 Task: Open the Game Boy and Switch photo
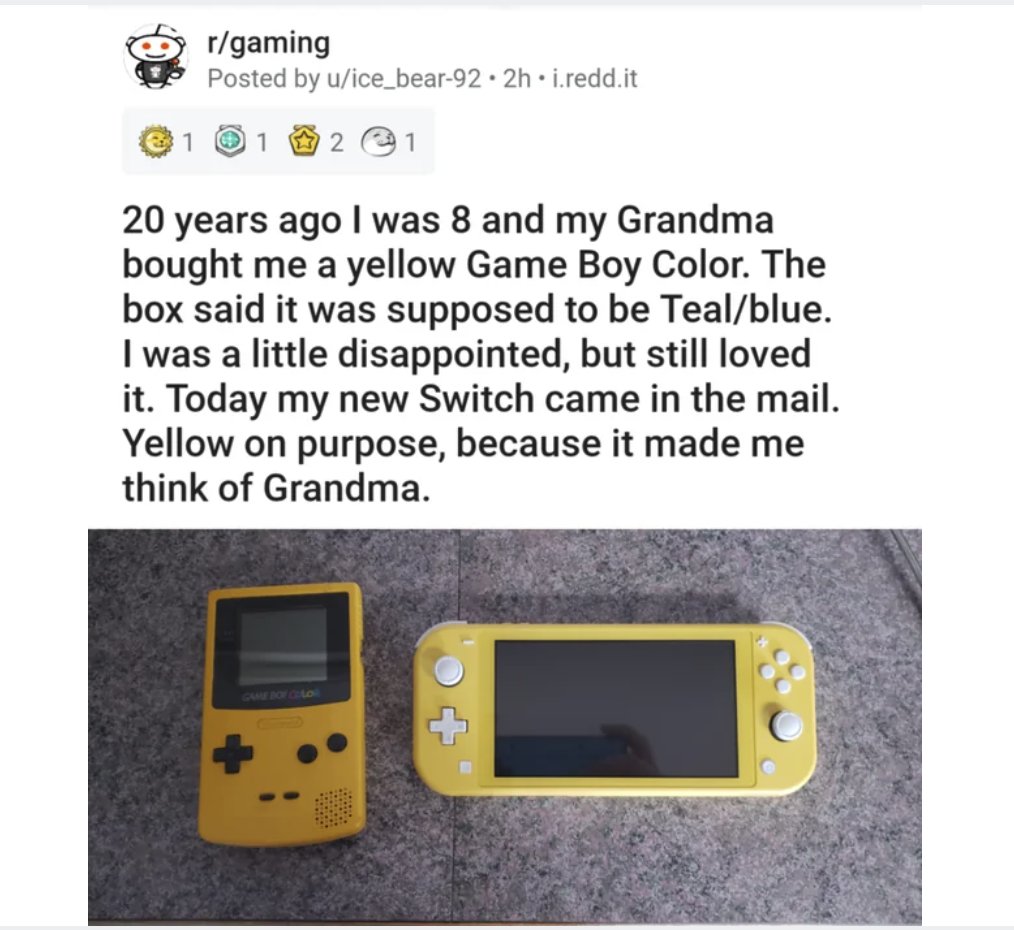pos(504,725)
